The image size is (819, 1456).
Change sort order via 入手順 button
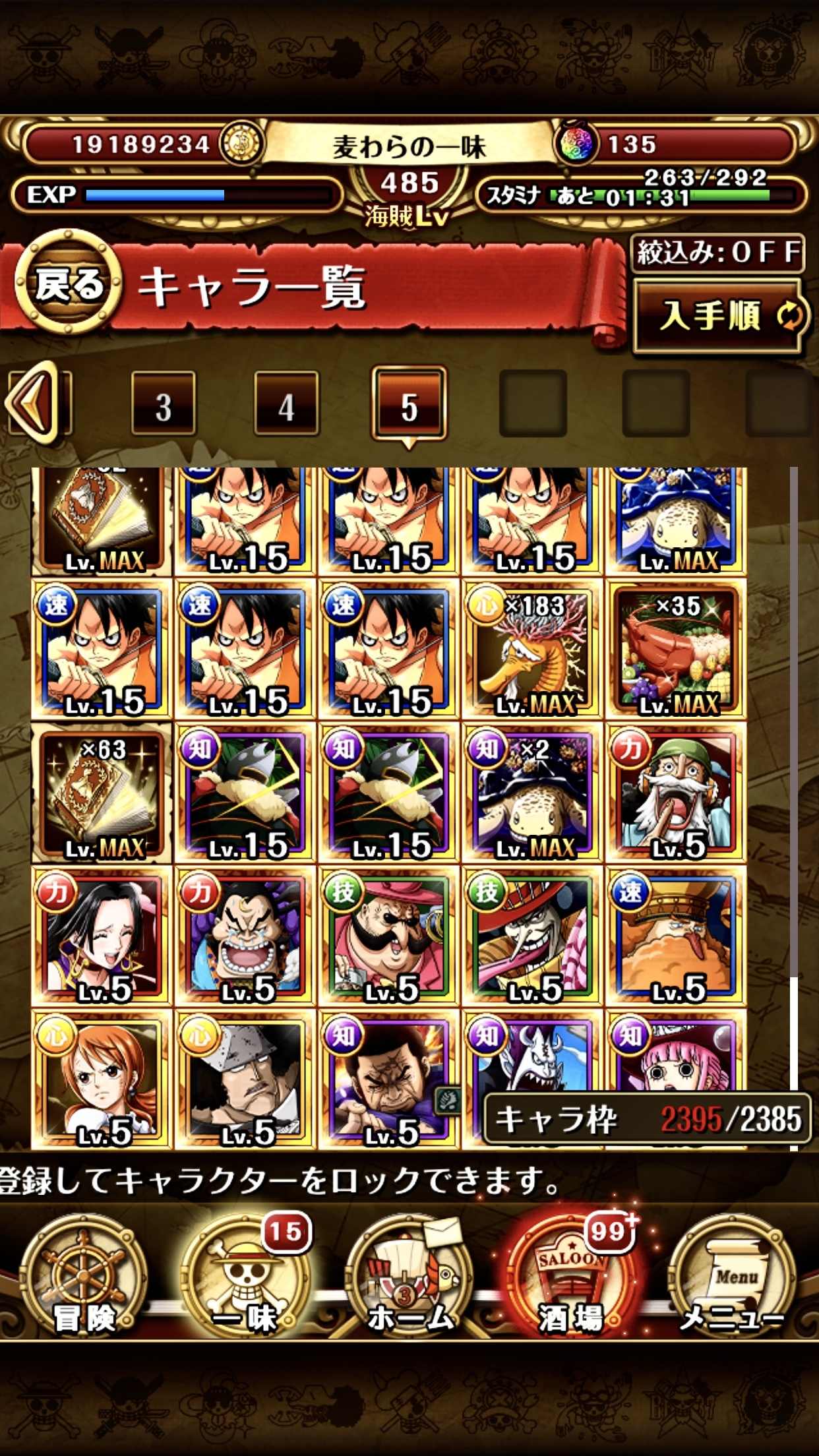click(719, 316)
